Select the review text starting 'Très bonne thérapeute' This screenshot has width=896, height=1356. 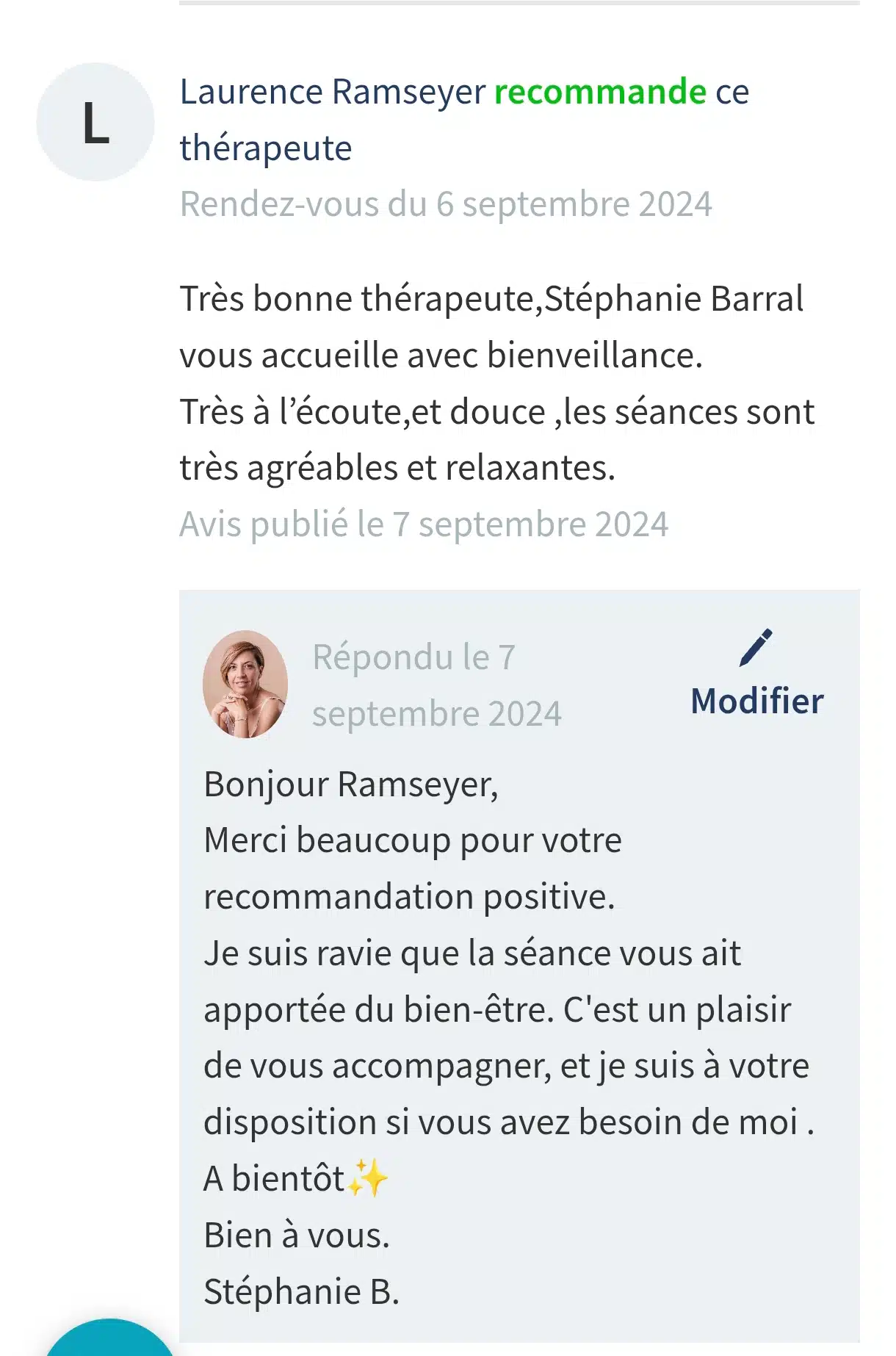[492, 299]
